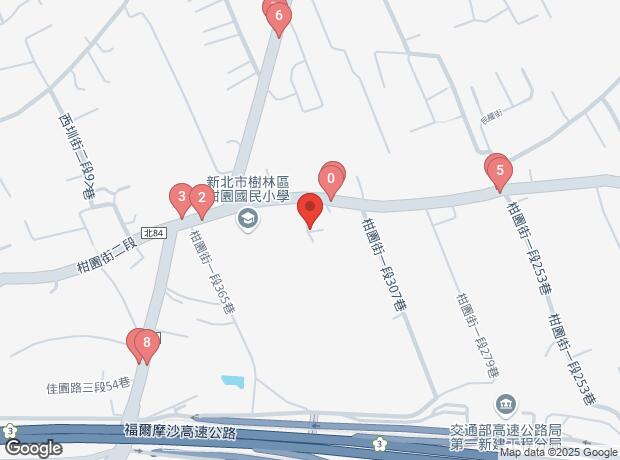Screen dimensions: 620x460
Task: Open 柑園國民小學 school place icon
Action: [246, 218]
